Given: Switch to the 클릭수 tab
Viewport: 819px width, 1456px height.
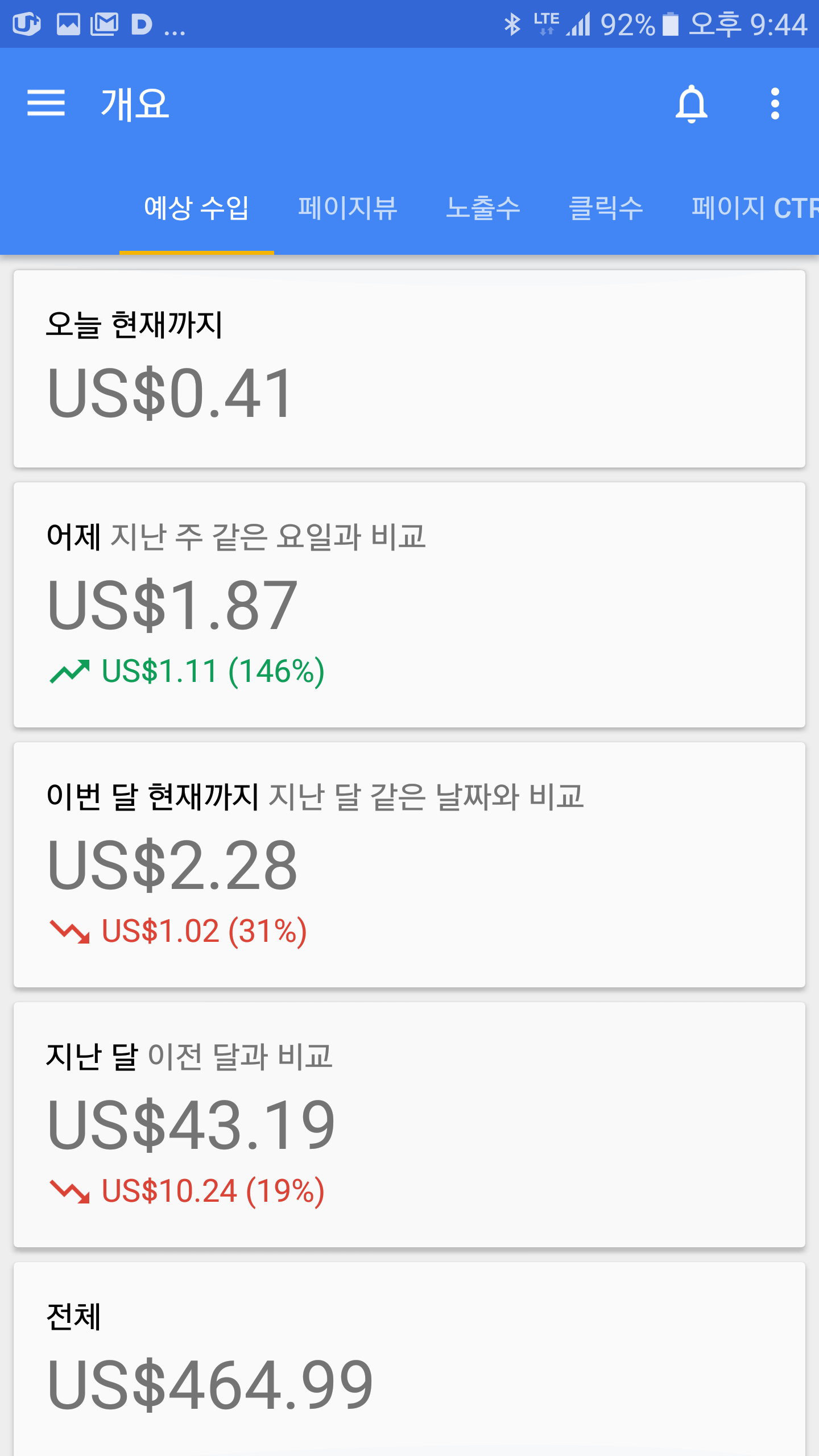Looking at the screenshot, I should pyautogui.click(x=606, y=208).
